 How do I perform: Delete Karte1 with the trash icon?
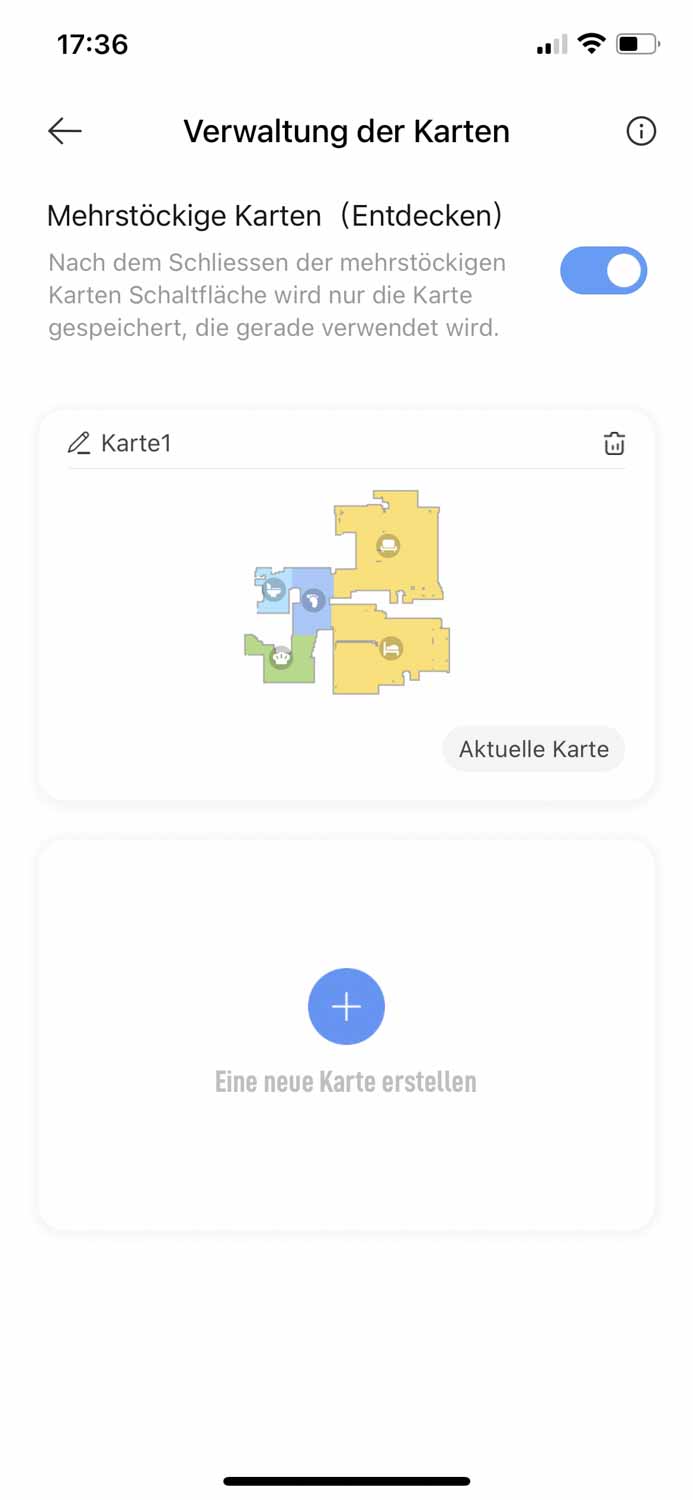(614, 443)
